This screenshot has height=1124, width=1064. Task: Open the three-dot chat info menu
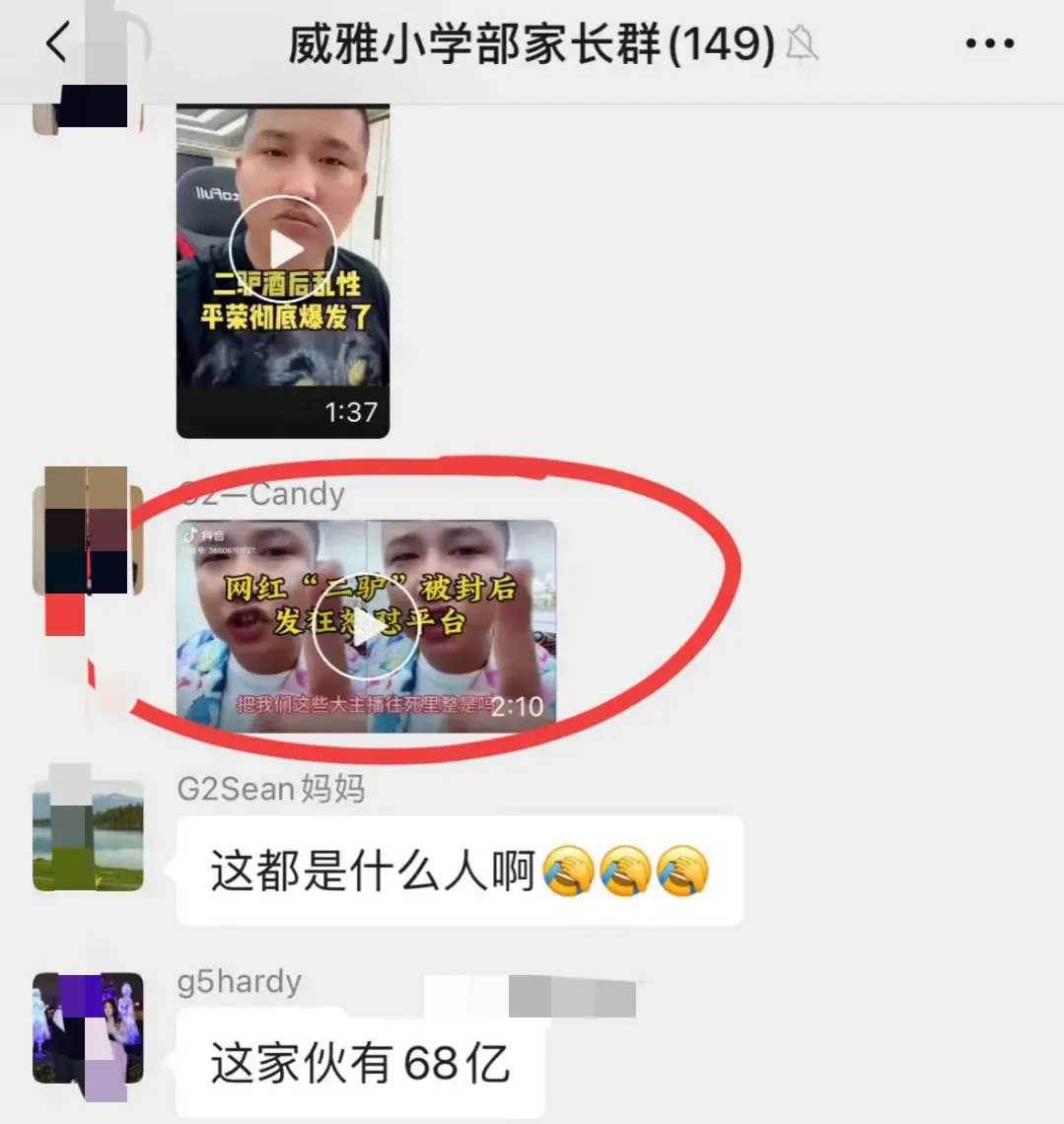[x=989, y=44]
